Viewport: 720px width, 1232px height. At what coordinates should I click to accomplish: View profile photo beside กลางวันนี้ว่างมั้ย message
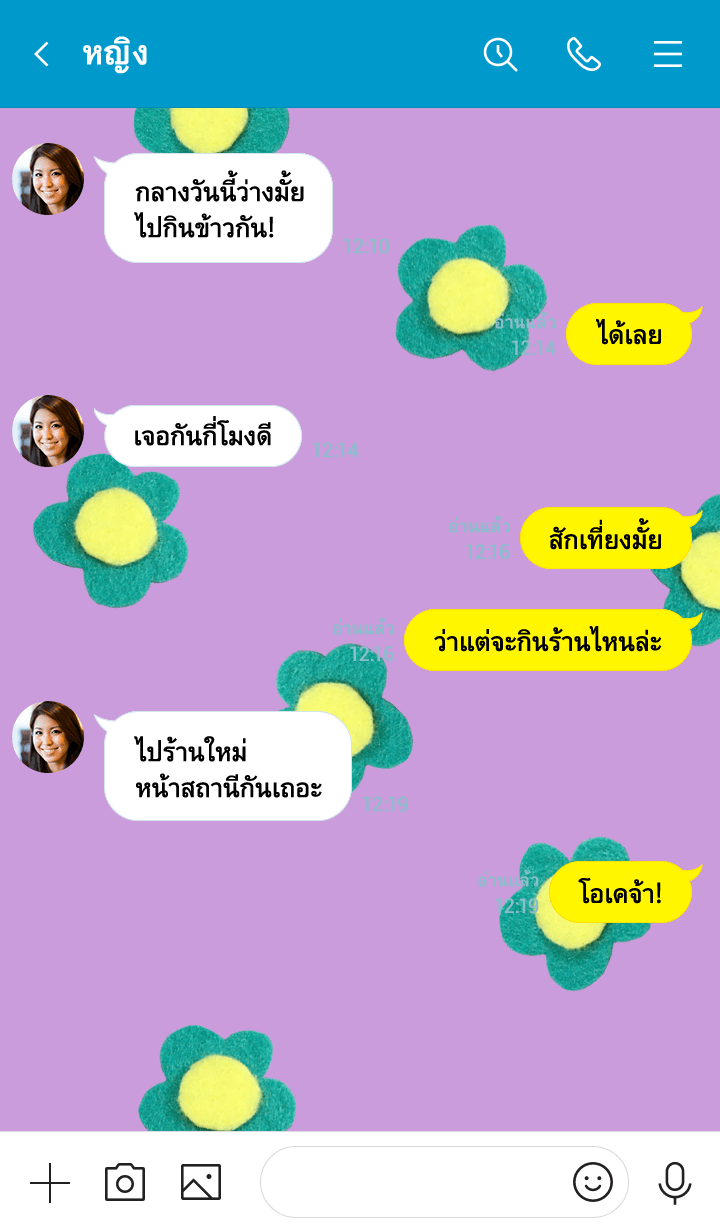click(x=48, y=179)
